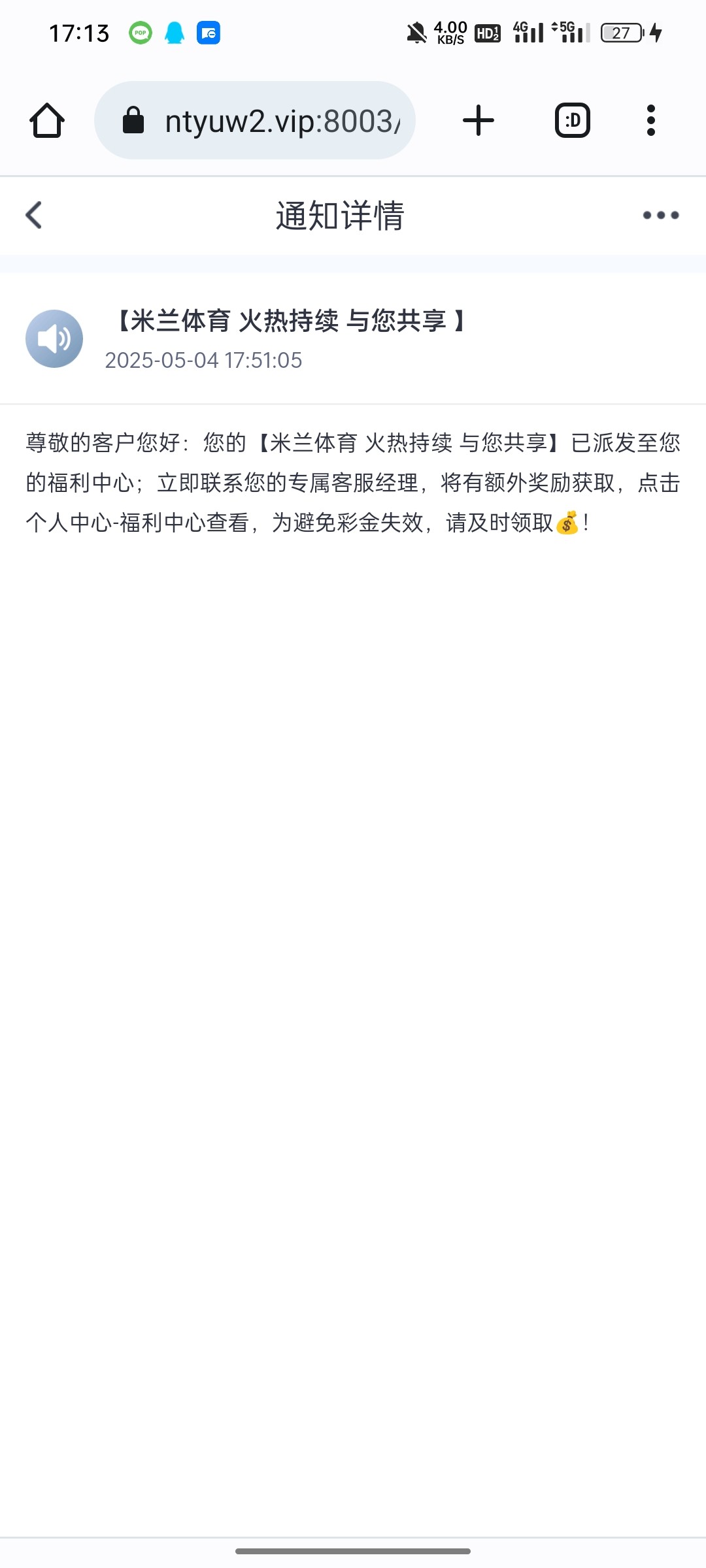The width and height of the screenshot is (706, 1568).
Task: Go back from the 通知详情 page
Action: [34, 215]
